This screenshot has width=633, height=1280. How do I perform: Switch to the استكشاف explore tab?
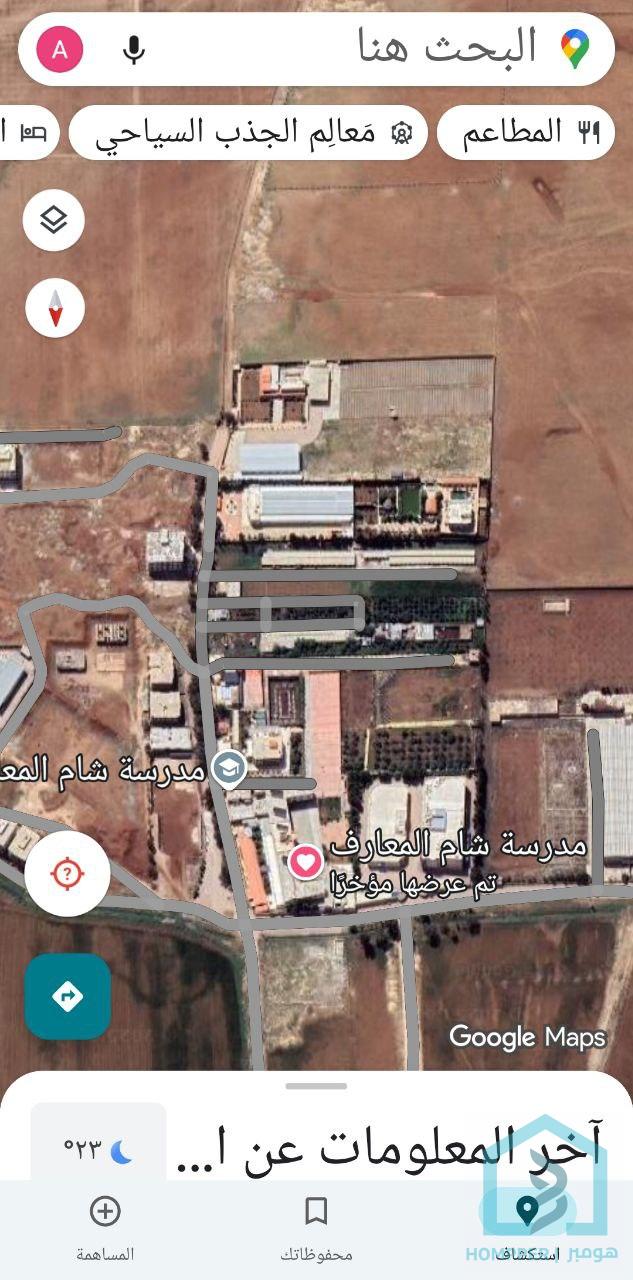click(527, 1228)
